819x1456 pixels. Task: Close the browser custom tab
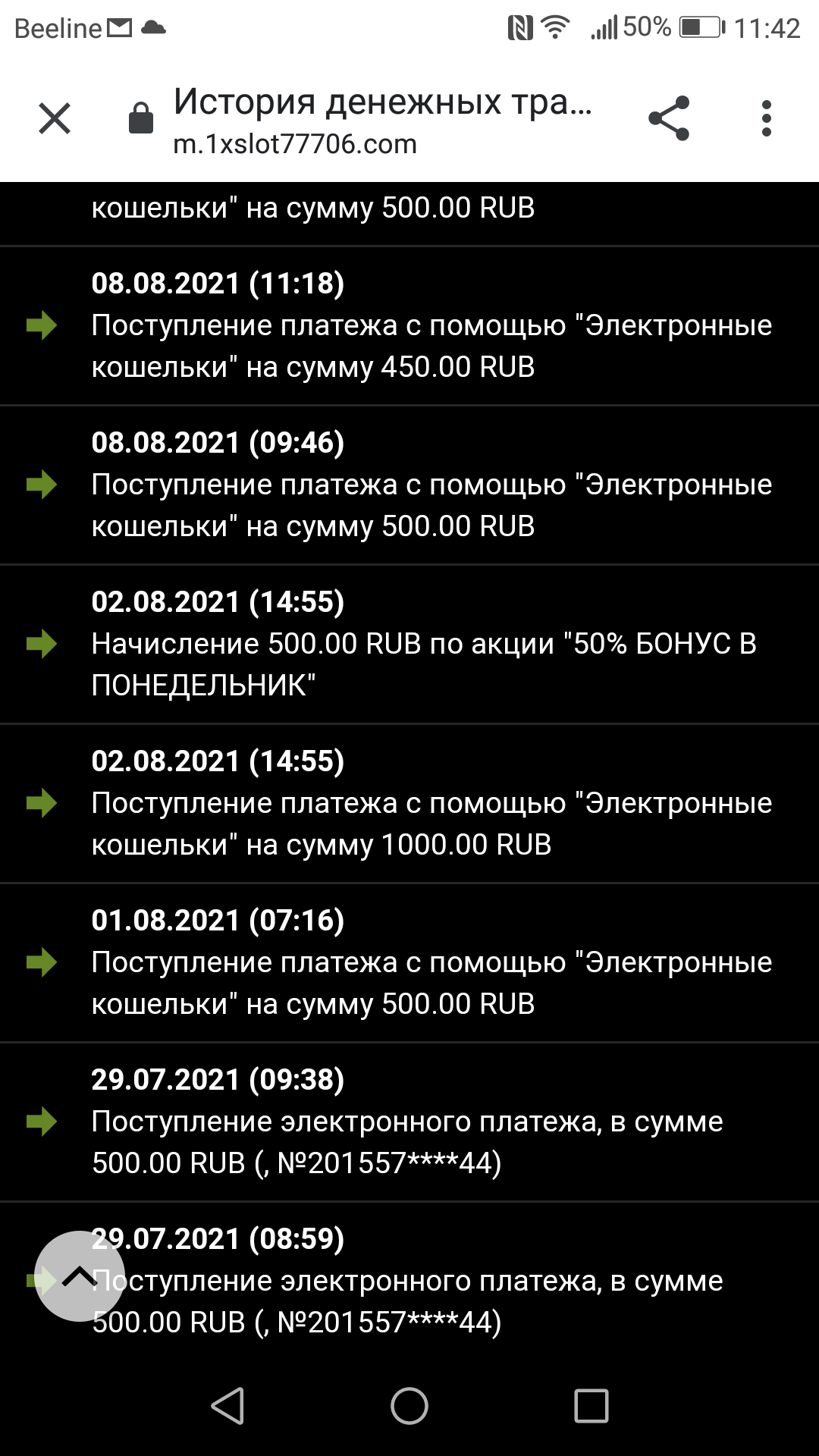[x=55, y=118]
